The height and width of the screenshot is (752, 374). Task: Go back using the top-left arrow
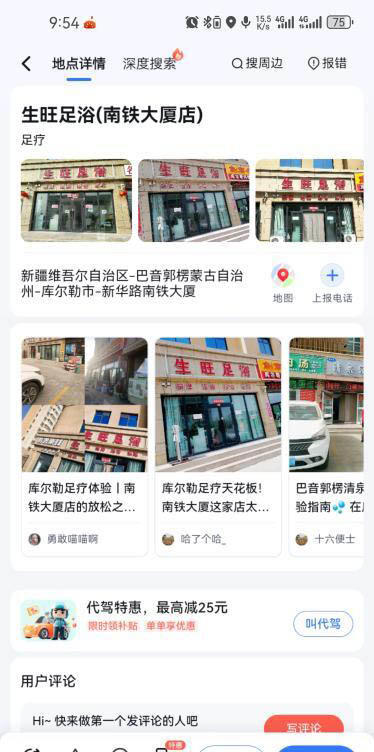coord(26,63)
